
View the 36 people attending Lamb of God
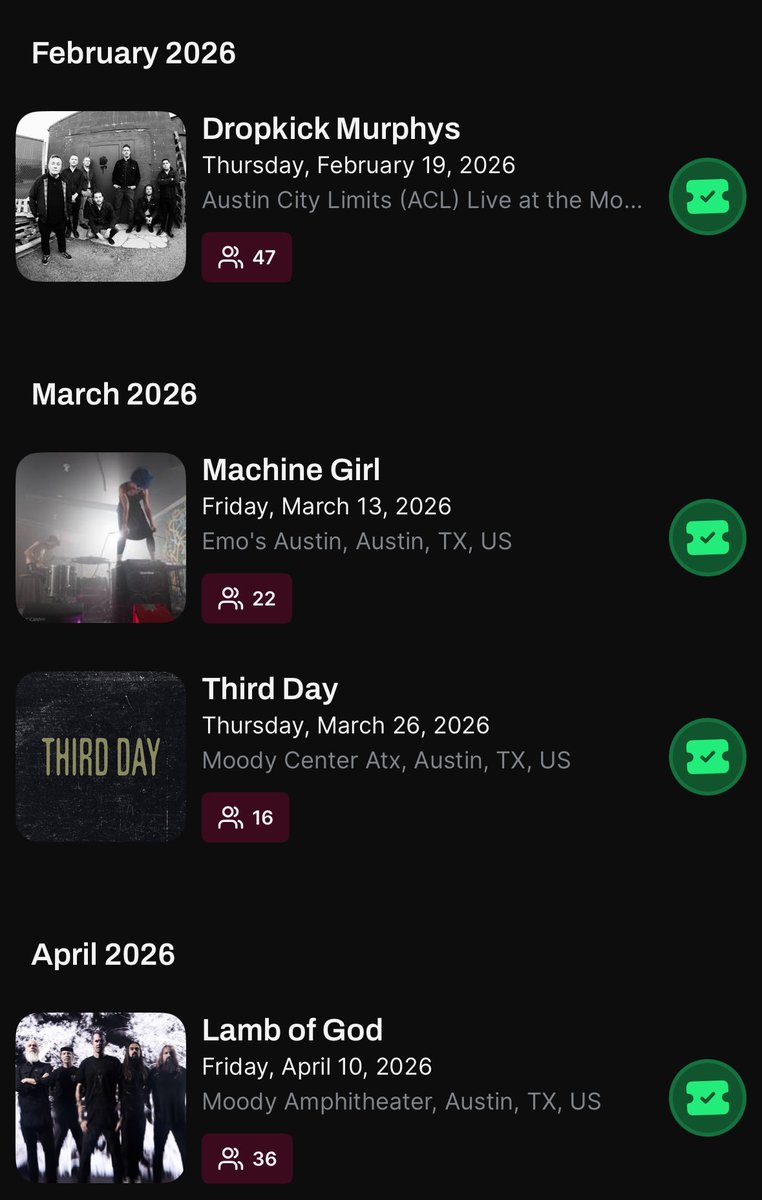247,1159
